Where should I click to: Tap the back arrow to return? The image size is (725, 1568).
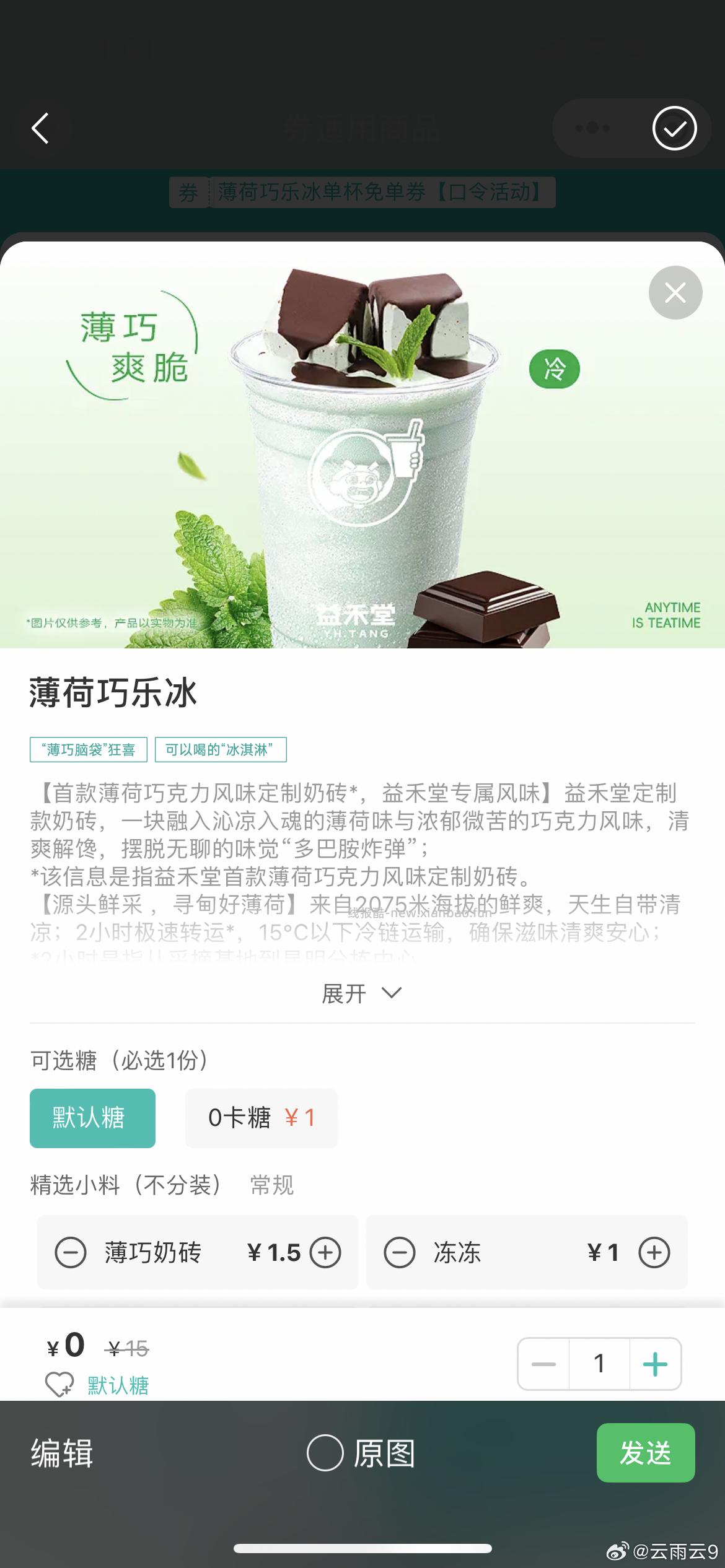tap(41, 129)
